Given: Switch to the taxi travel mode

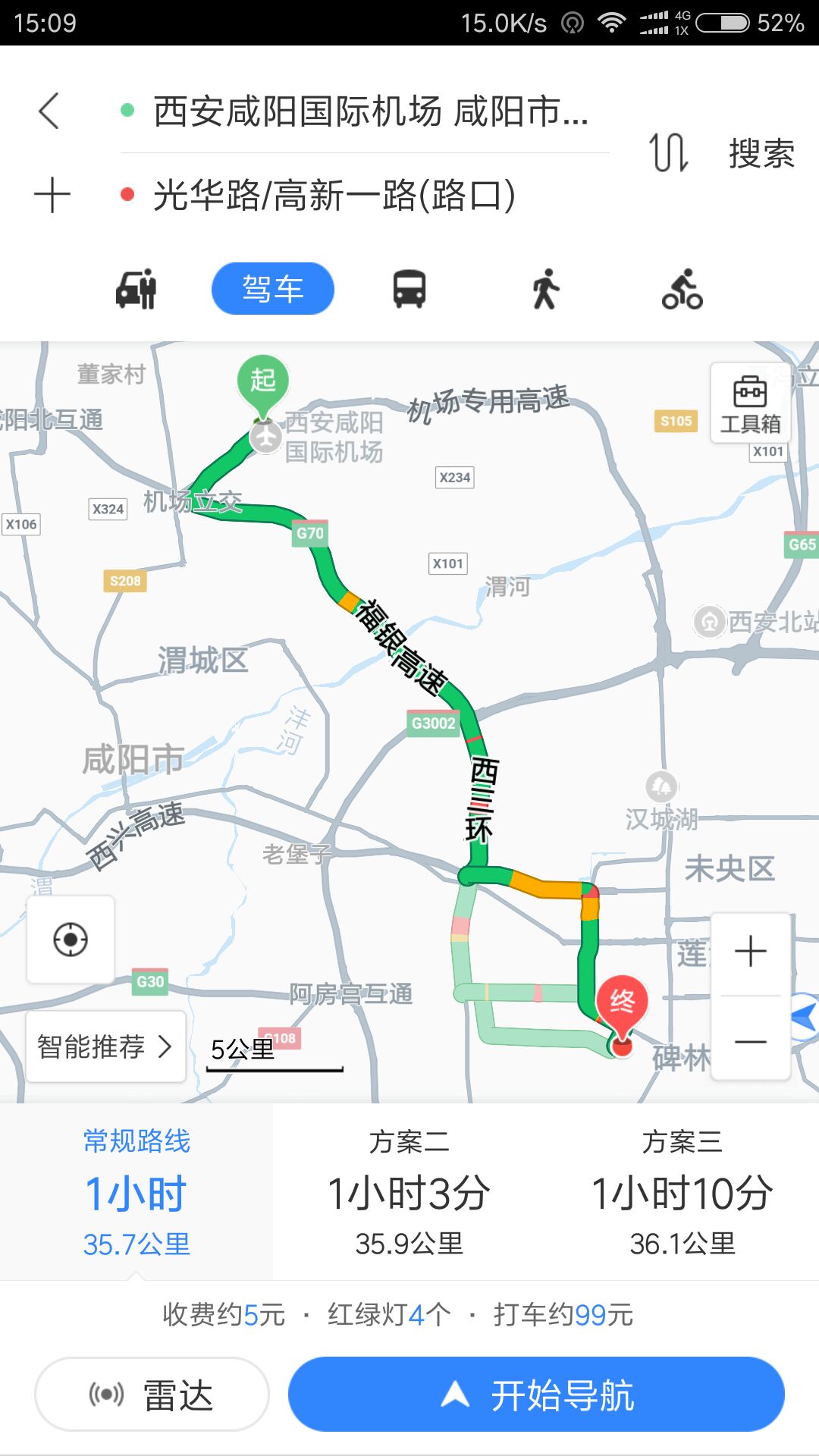Looking at the screenshot, I should (136, 289).
